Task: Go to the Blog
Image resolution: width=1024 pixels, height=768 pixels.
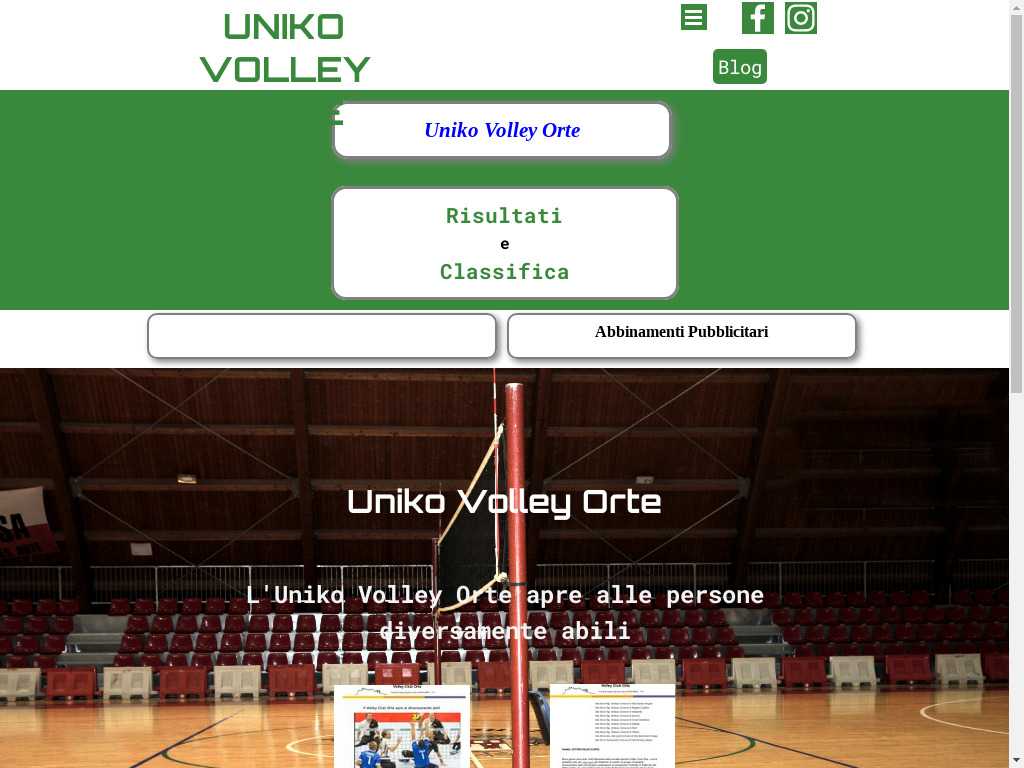Action: click(739, 67)
